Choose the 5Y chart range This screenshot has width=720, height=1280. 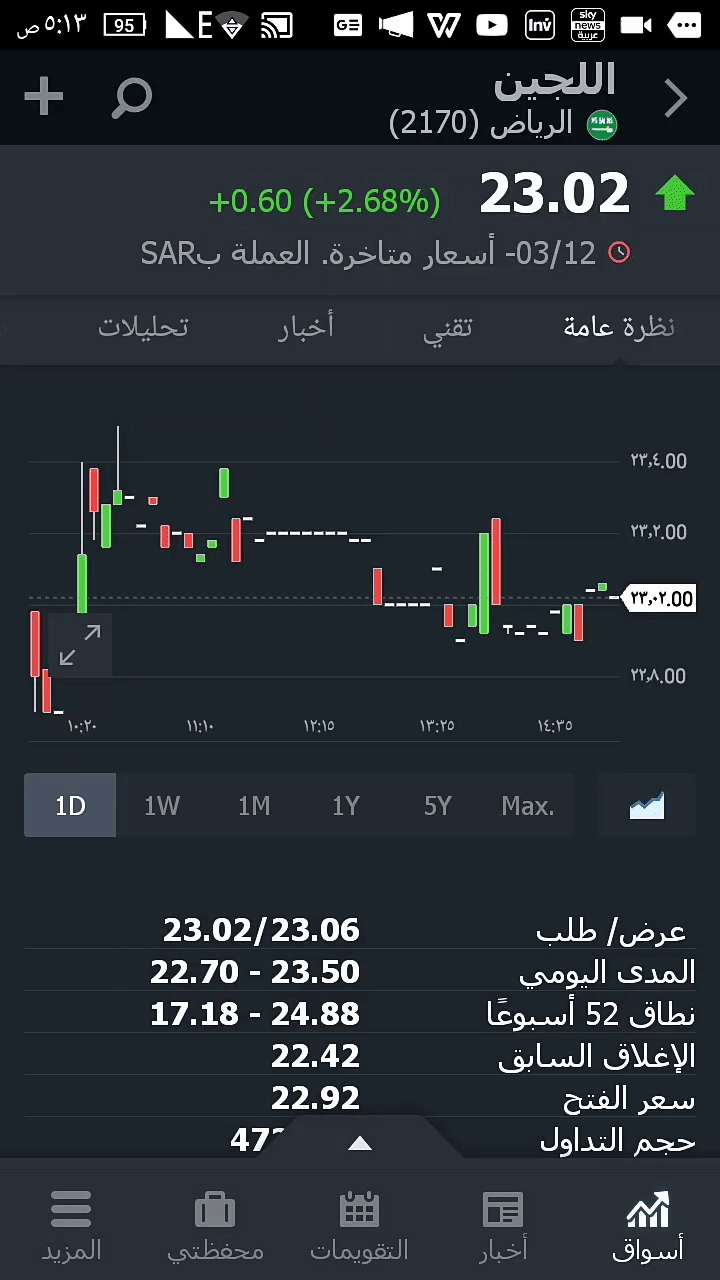pos(438,806)
